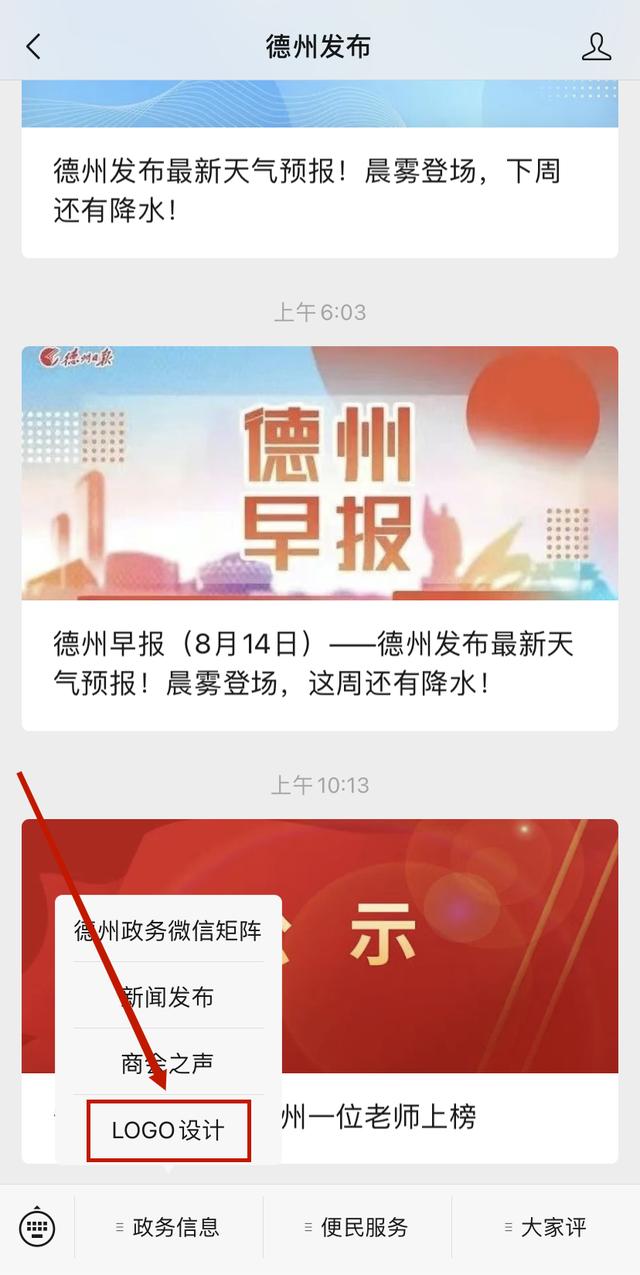Open the 大家评 bottom menu
This screenshot has width=640, height=1275.
(546, 1227)
